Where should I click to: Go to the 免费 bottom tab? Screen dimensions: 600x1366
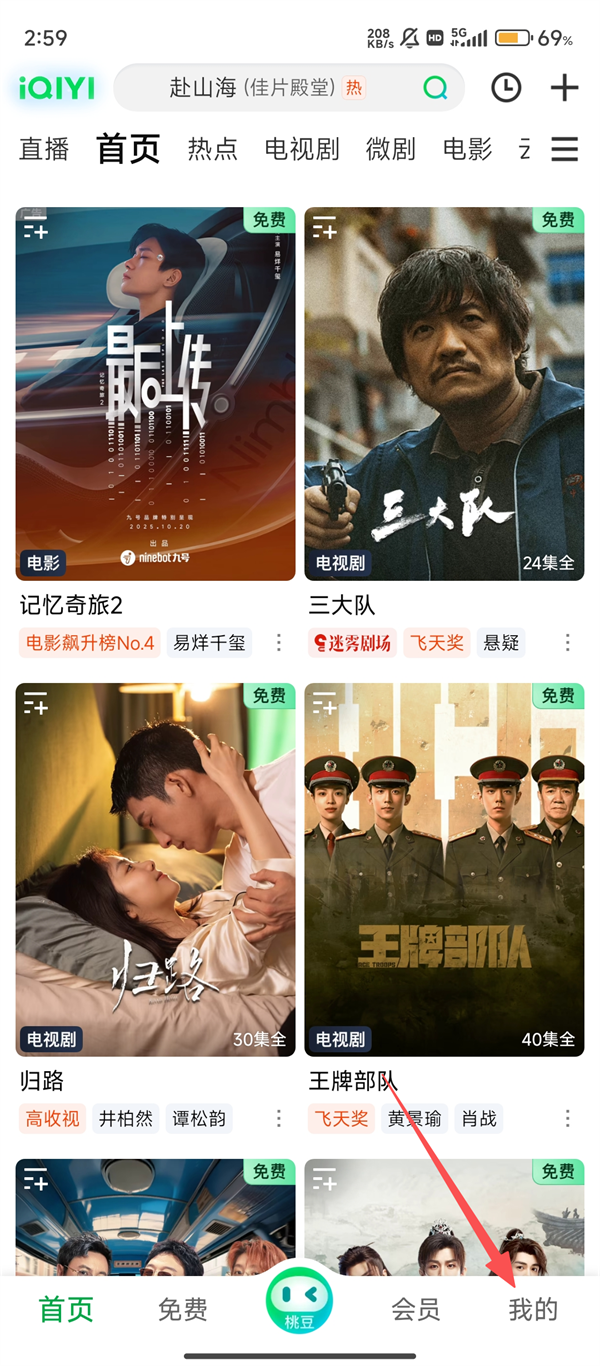coord(182,1310)
